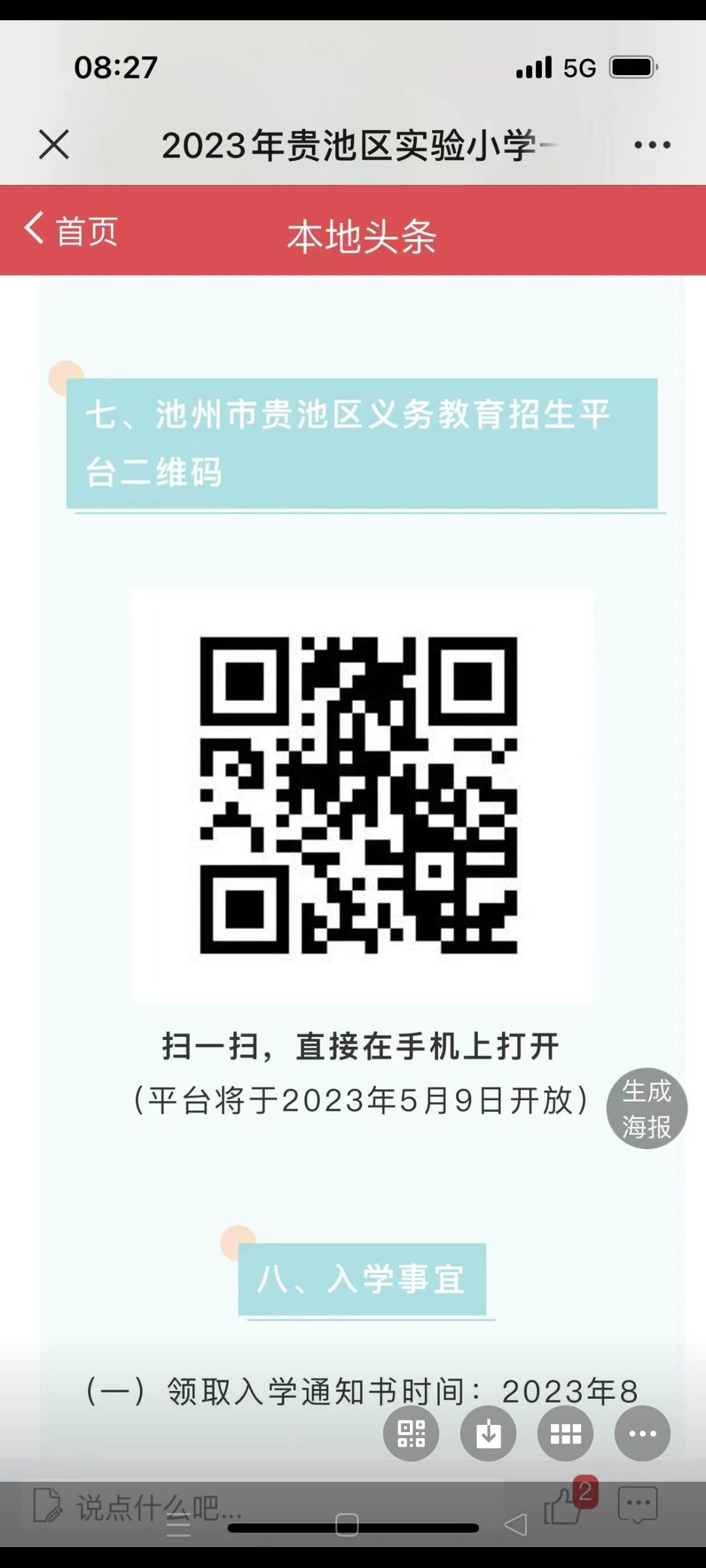This screenshot has width=706, height=1568.
Task: Close the article page with the X
Action: [54, 144]
